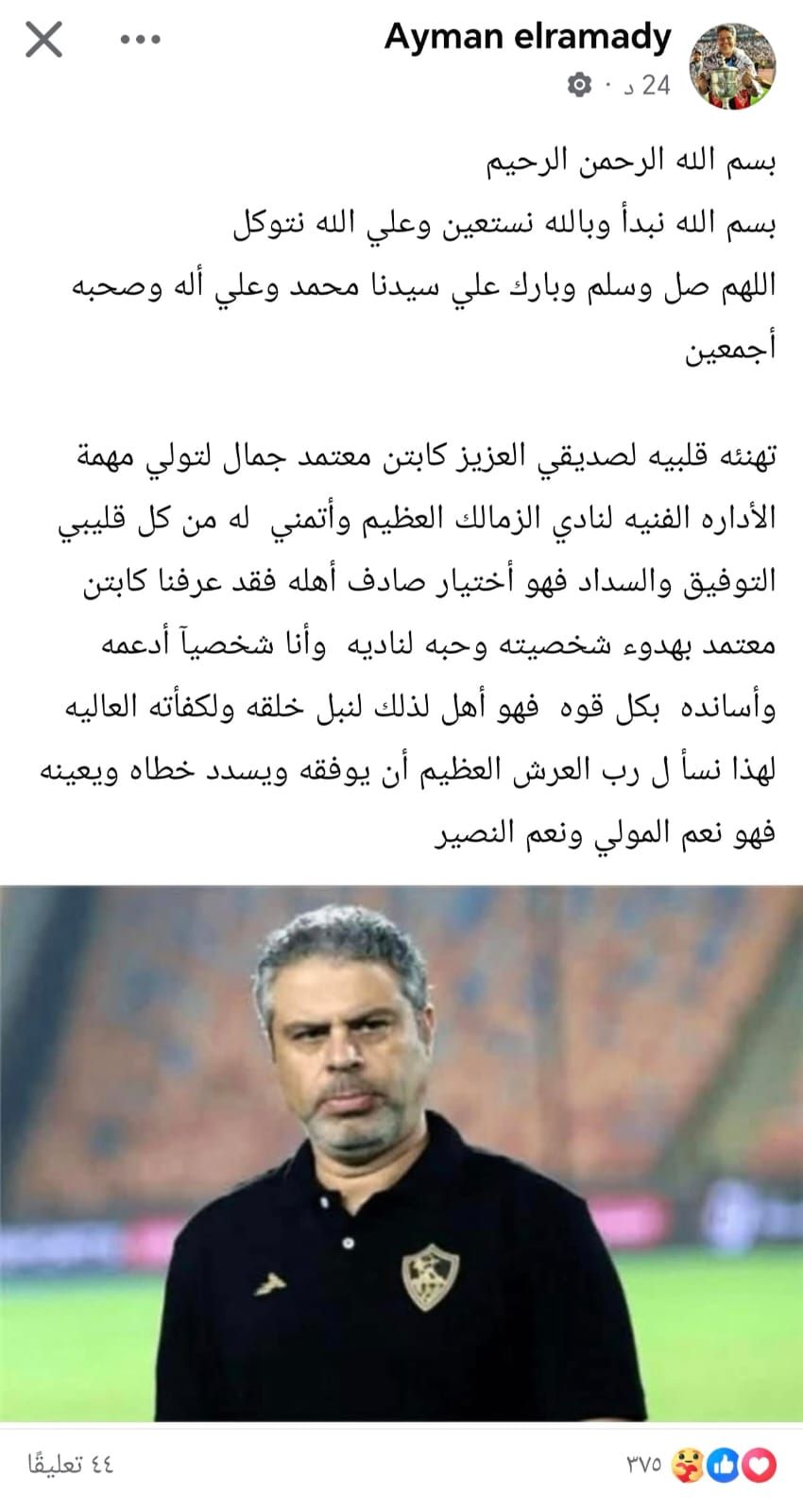View the 375 reactions list
The width and height of the screenshot is (803, 1512).
(x=701, y=1465)
